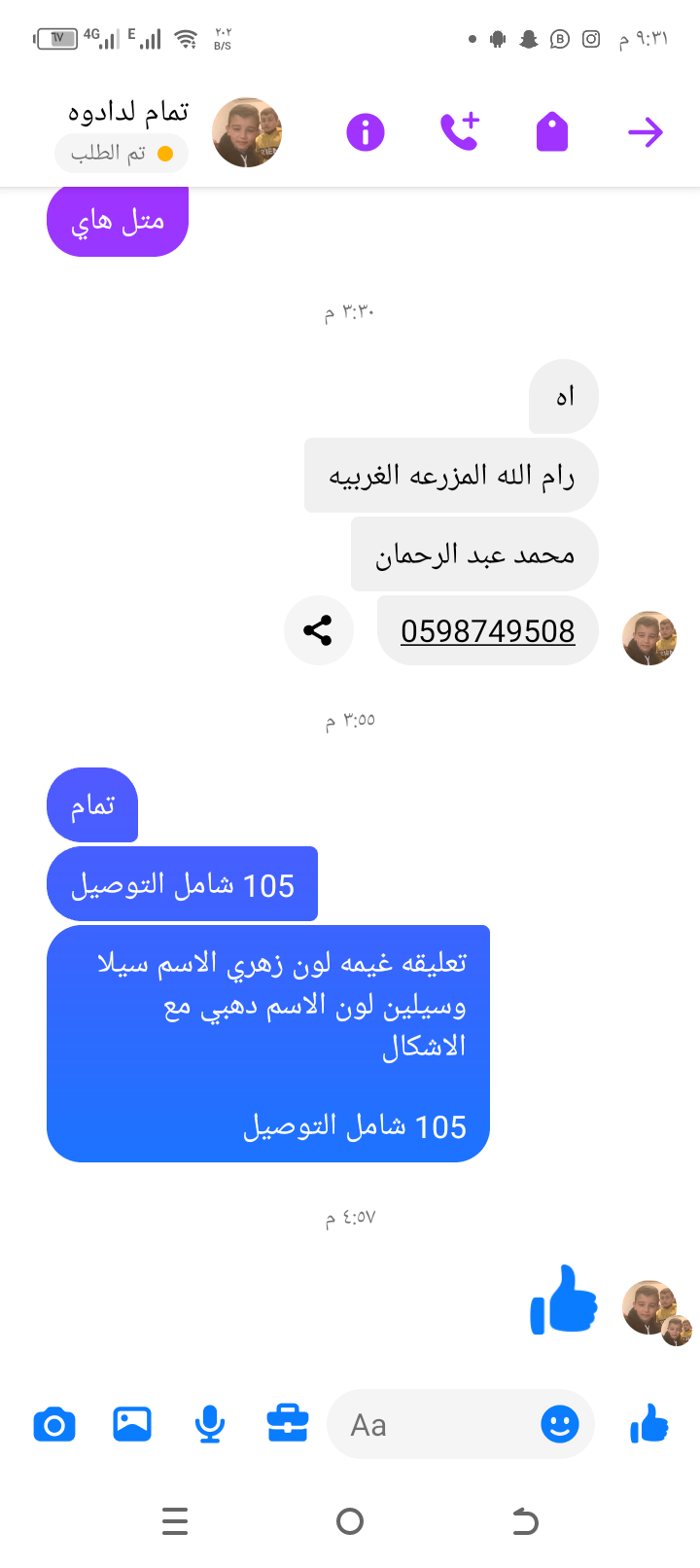Tap the تم الطلب order status chip
The image size is (700, 1568).
coord(122,154)
